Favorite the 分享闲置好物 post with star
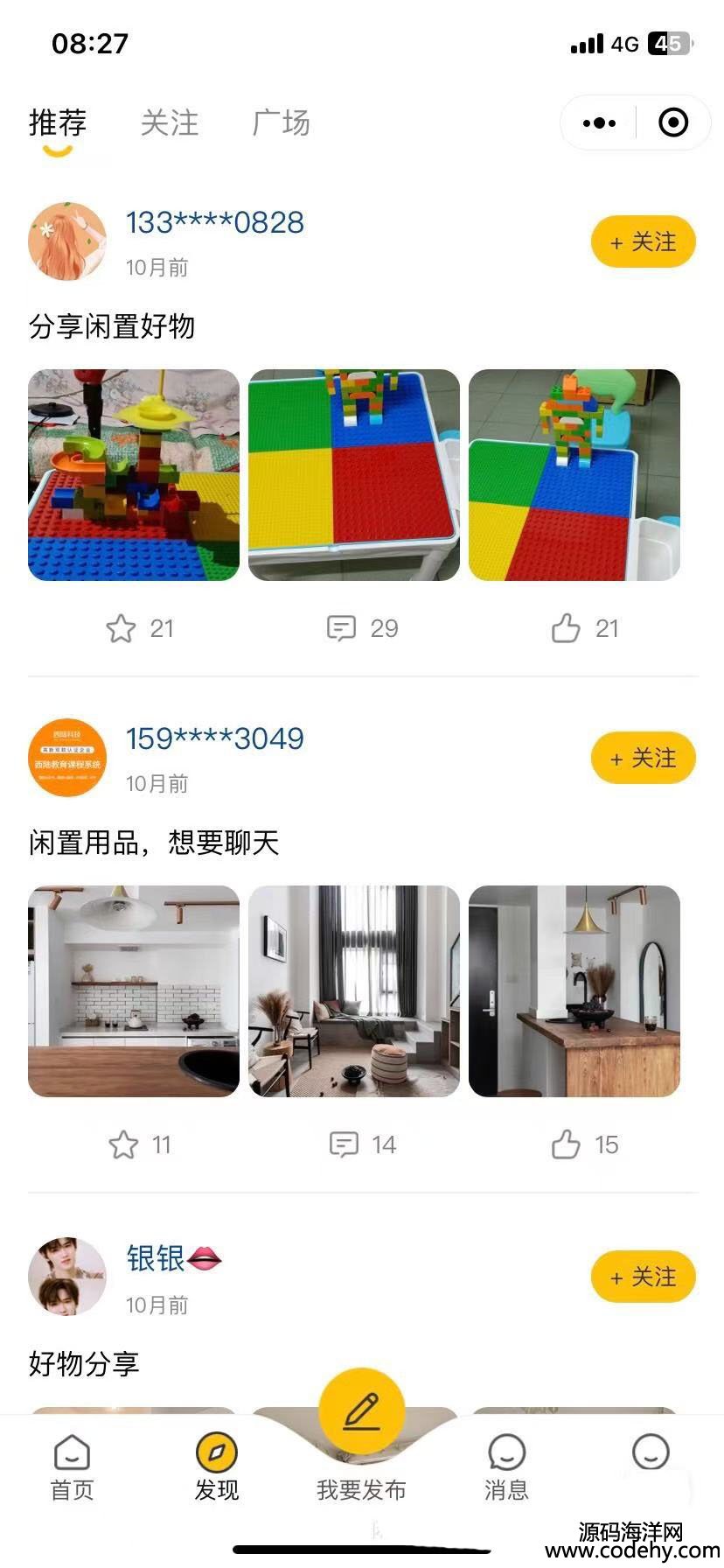 pos(122,628)
